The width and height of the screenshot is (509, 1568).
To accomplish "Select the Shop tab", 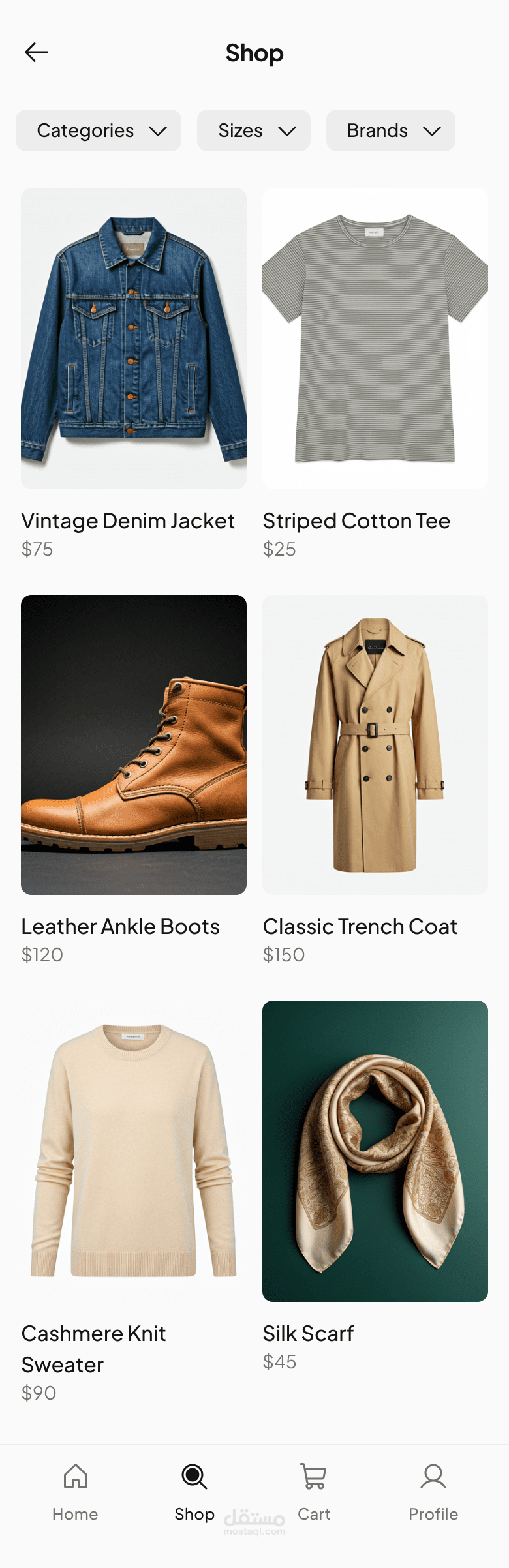I will point(194,1491).
